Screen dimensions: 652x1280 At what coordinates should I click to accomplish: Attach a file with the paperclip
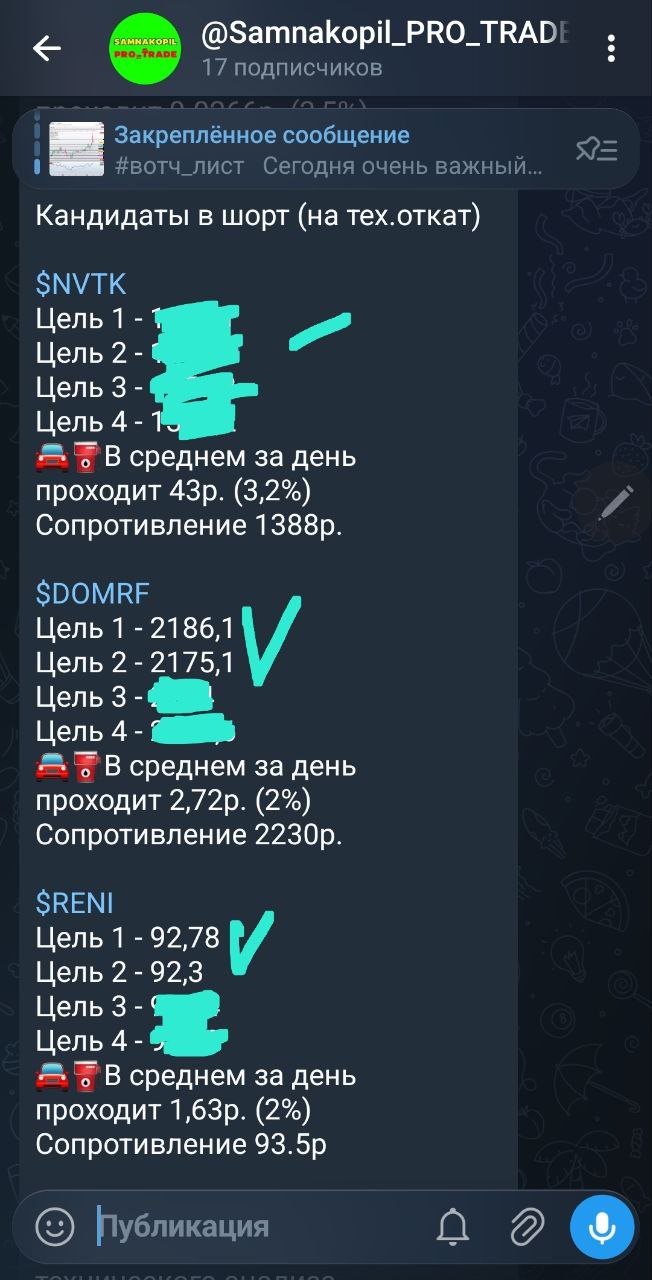coord(526,1226)
